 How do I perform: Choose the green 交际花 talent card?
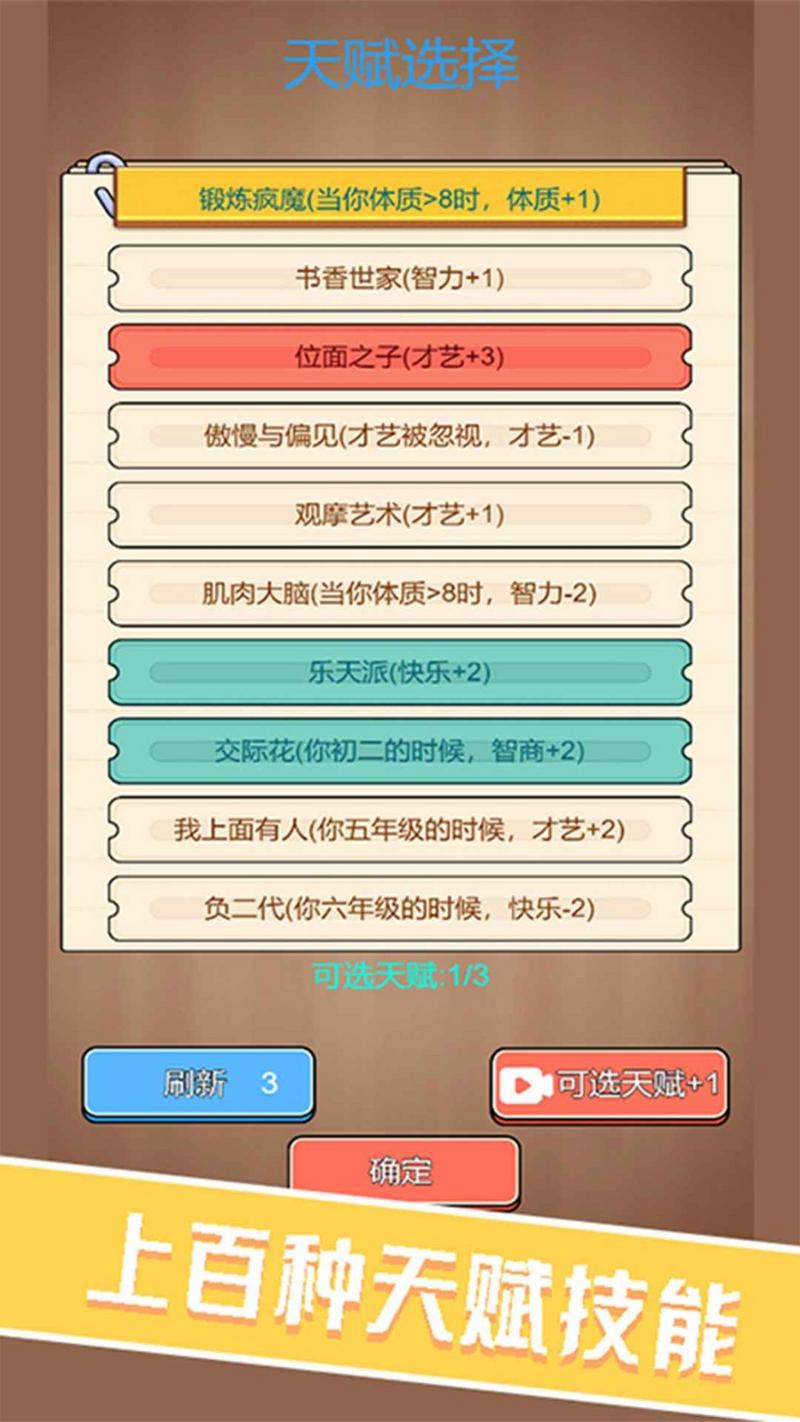coord(398,750)
